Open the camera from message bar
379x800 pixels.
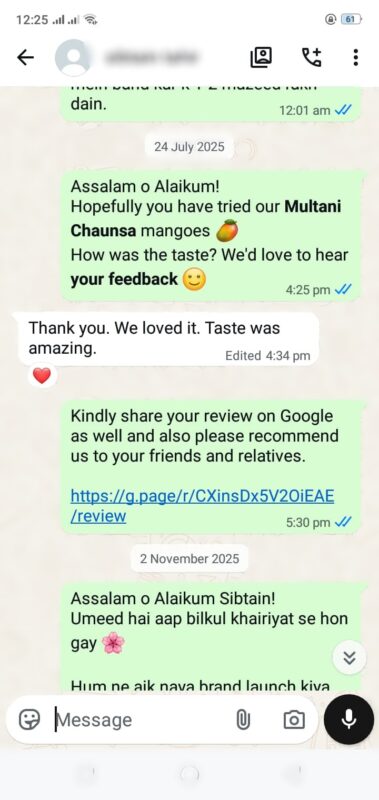coord(294,720)
